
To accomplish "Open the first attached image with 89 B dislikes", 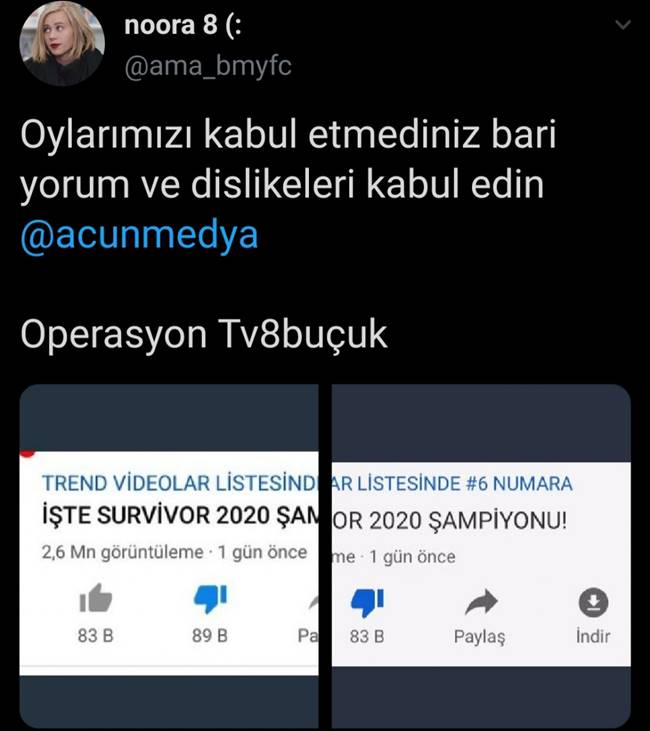I will [x=168, y=555].
